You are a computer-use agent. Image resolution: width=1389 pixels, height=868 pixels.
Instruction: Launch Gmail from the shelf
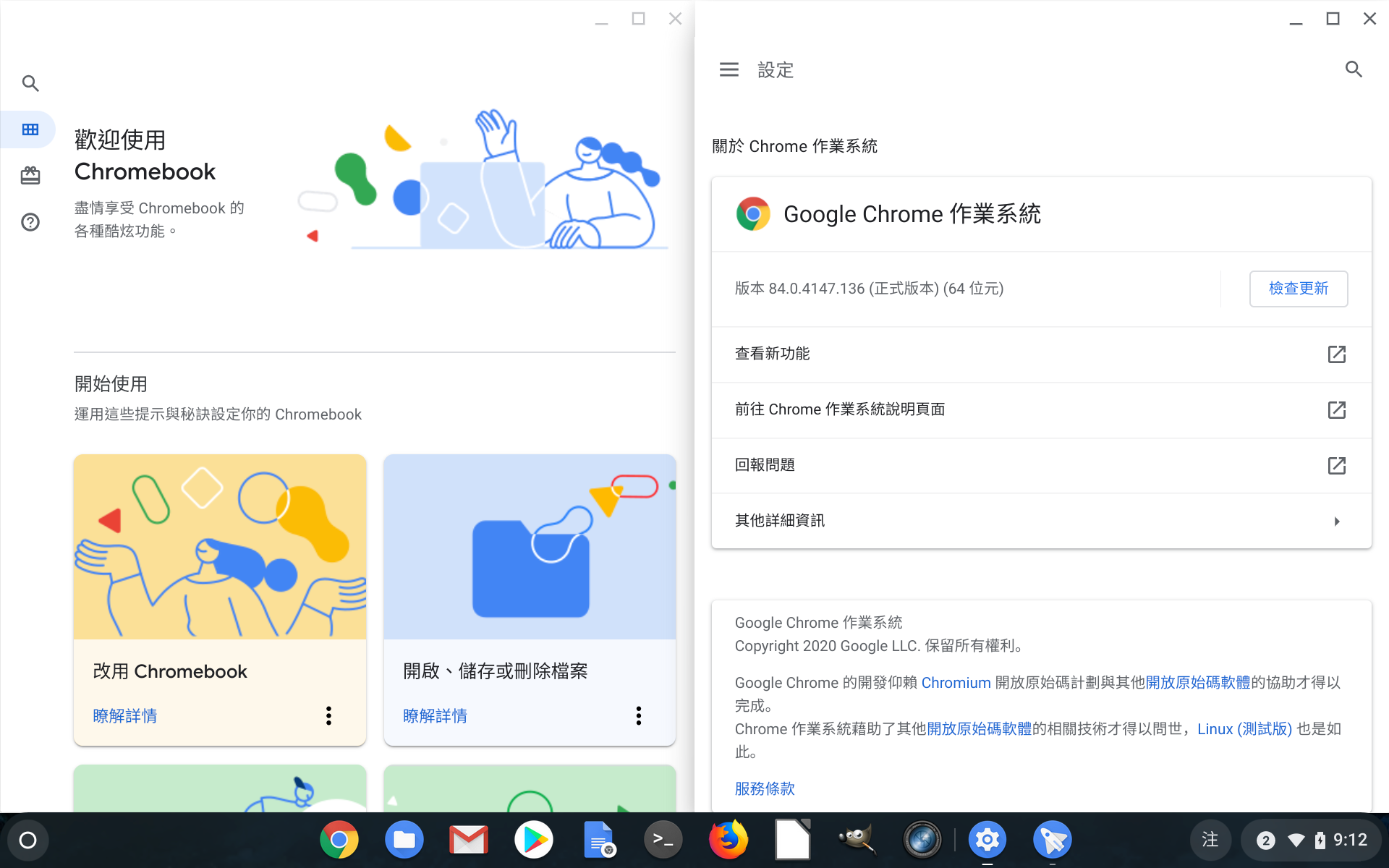469,840
